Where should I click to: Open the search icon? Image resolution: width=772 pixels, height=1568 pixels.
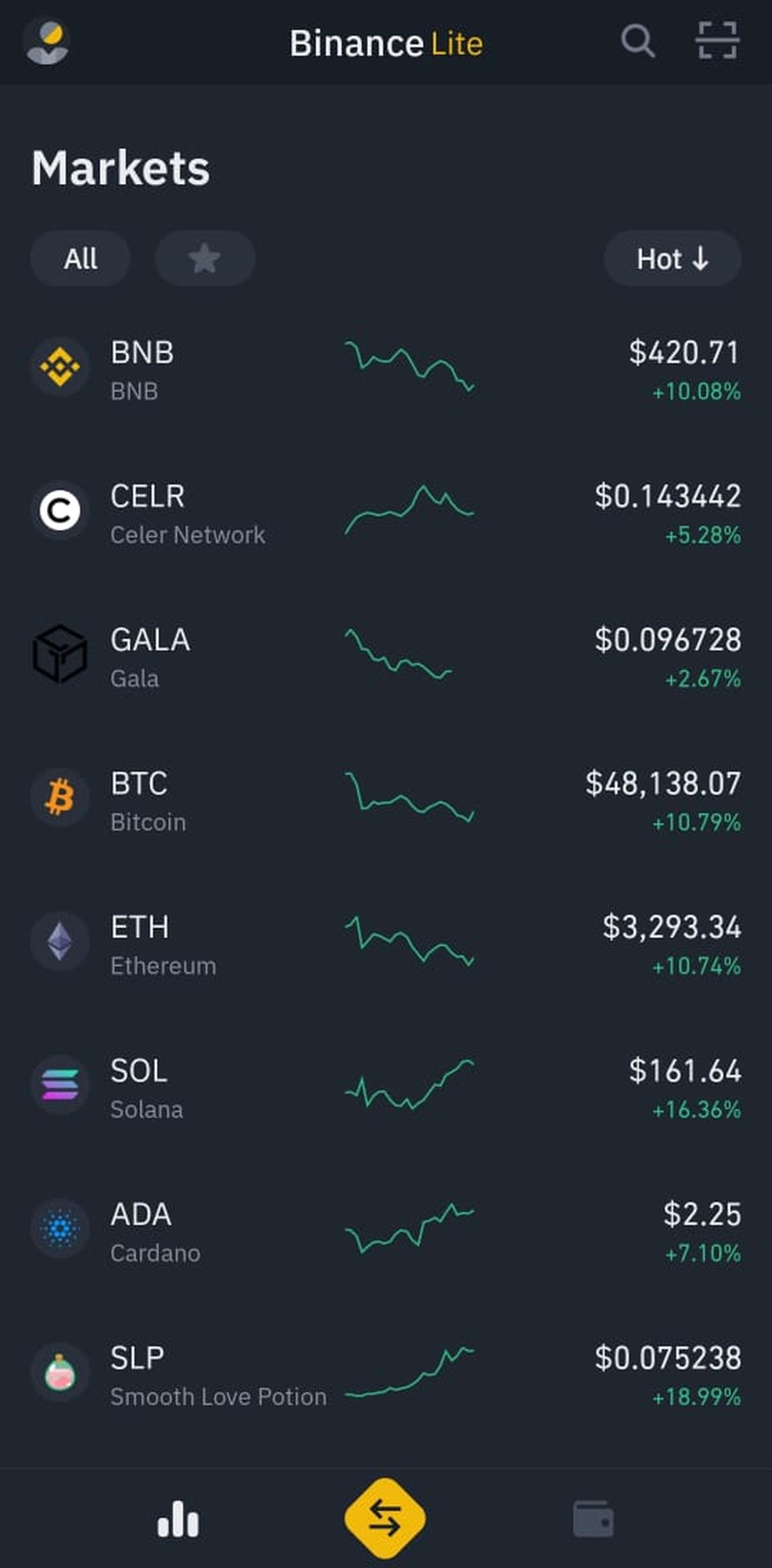point(638,42)
